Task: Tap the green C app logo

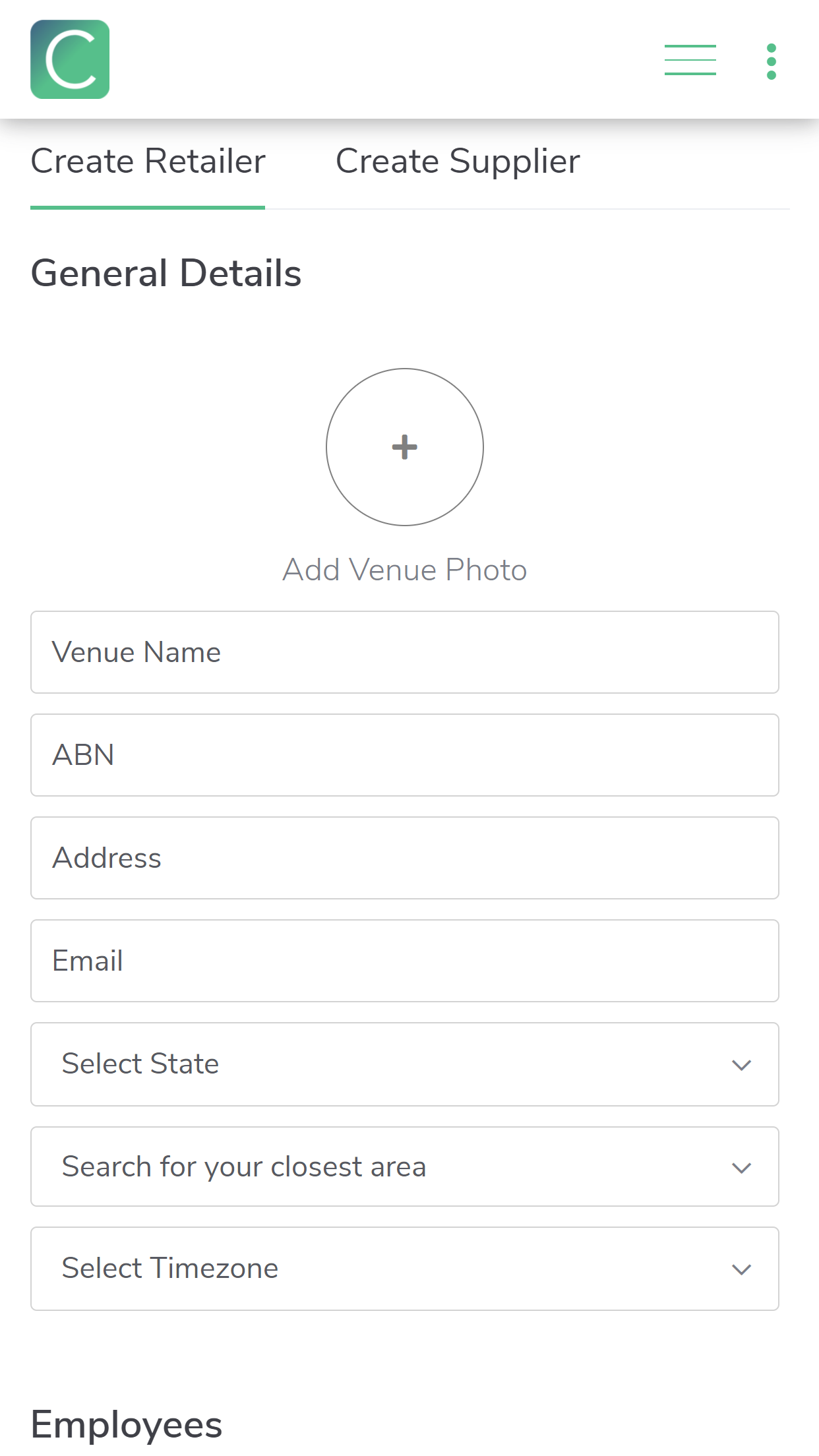Action: click(x=70, y=59)
